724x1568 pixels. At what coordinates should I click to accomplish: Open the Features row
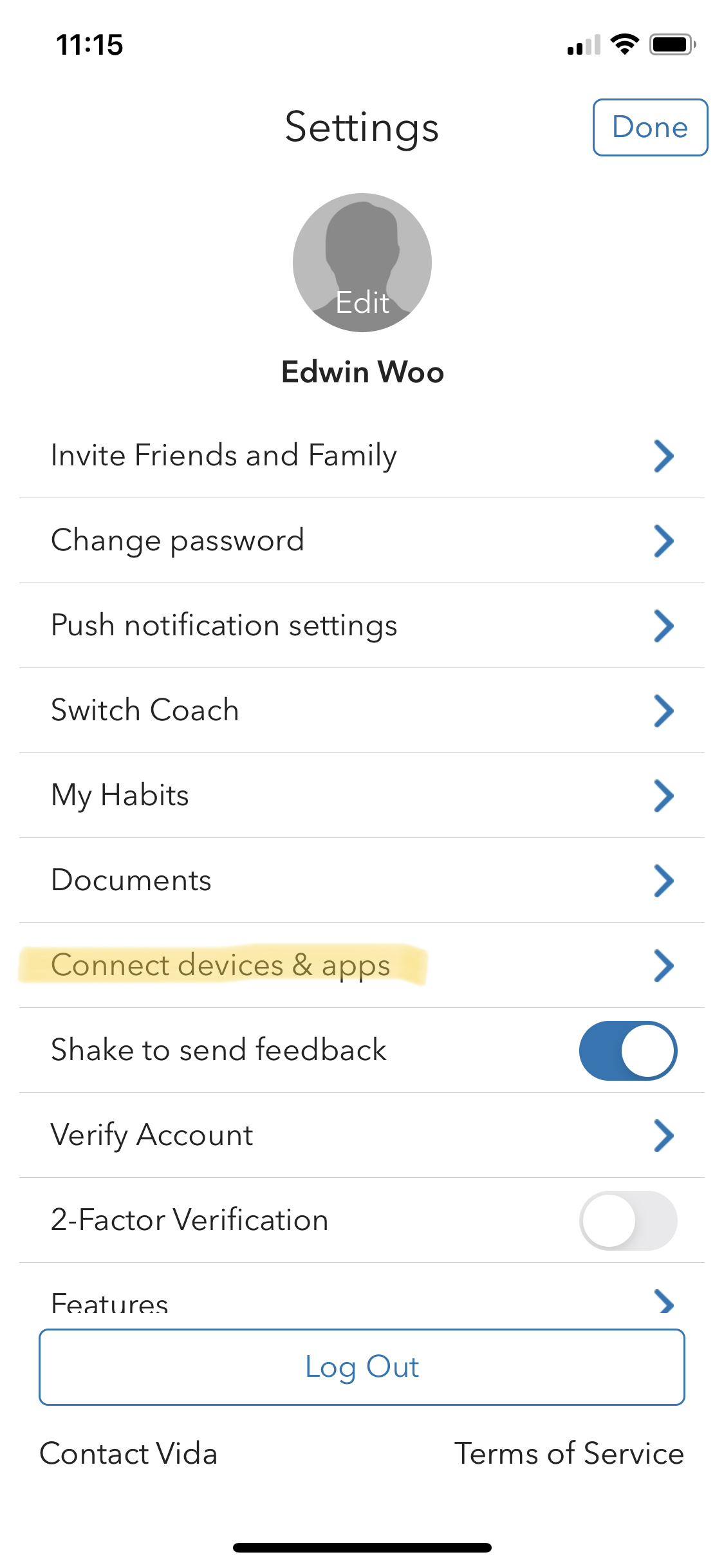point(362,1302)
